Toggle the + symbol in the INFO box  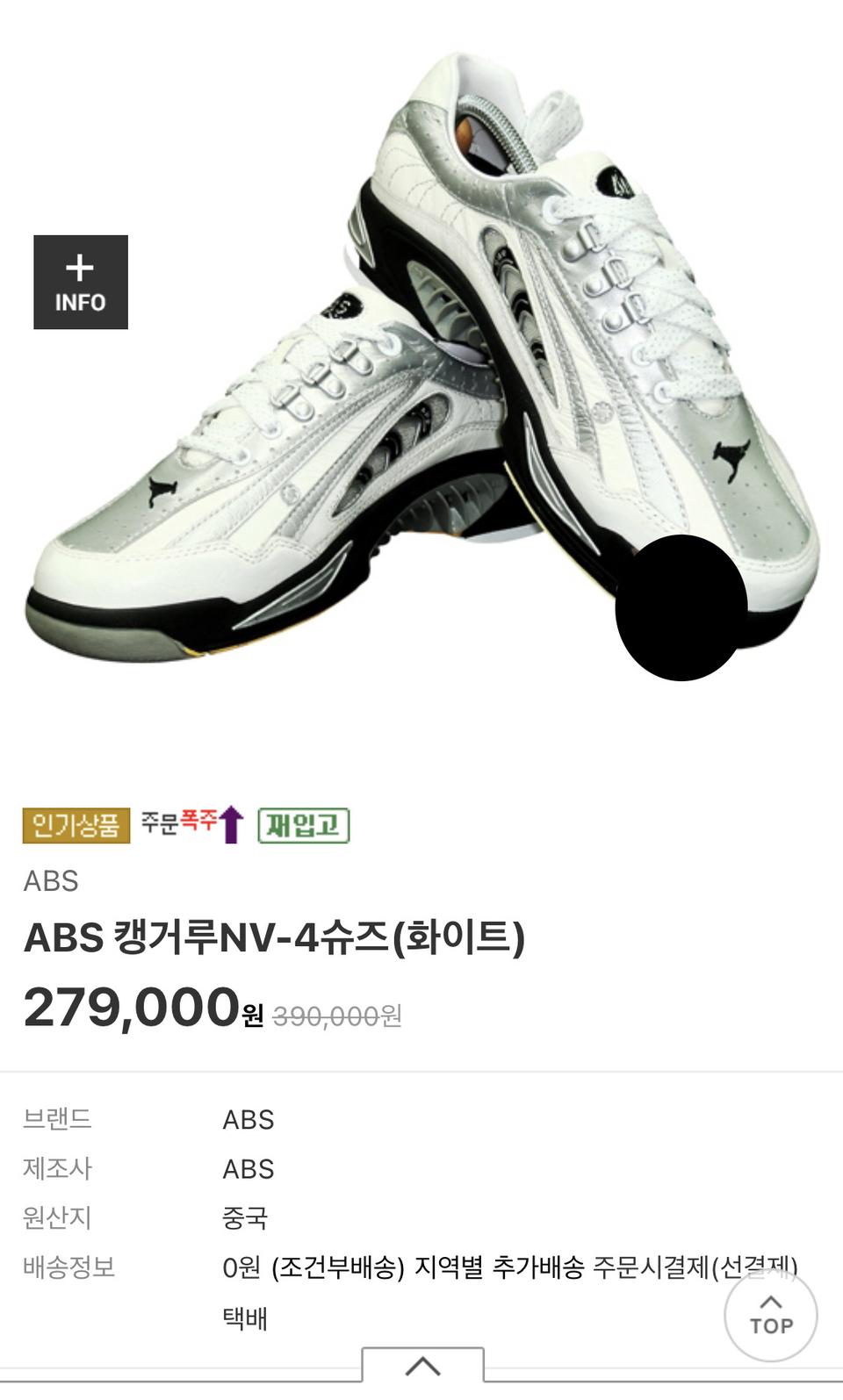(x=80, y=266)
